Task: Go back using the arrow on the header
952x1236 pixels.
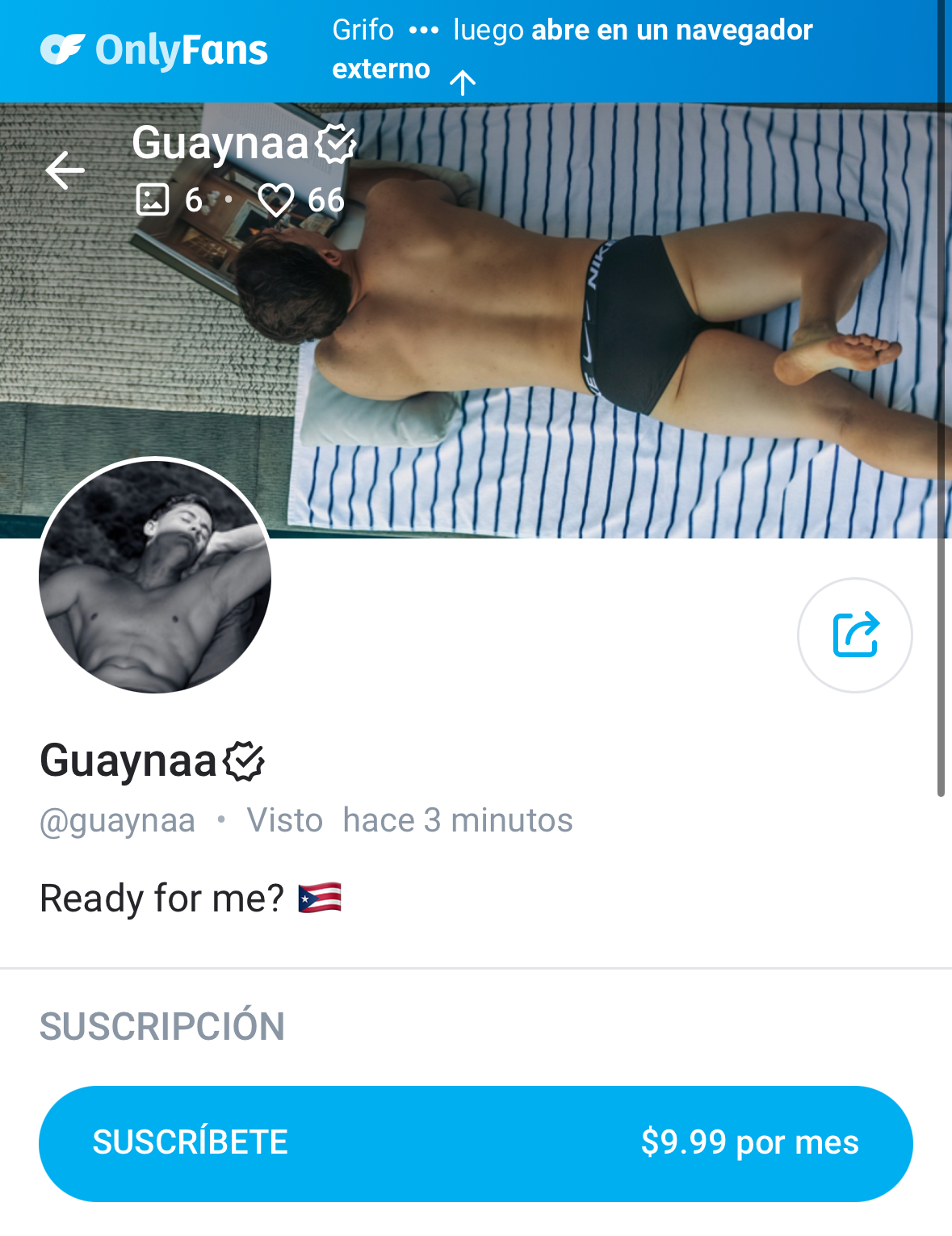Action: [65, 170]
